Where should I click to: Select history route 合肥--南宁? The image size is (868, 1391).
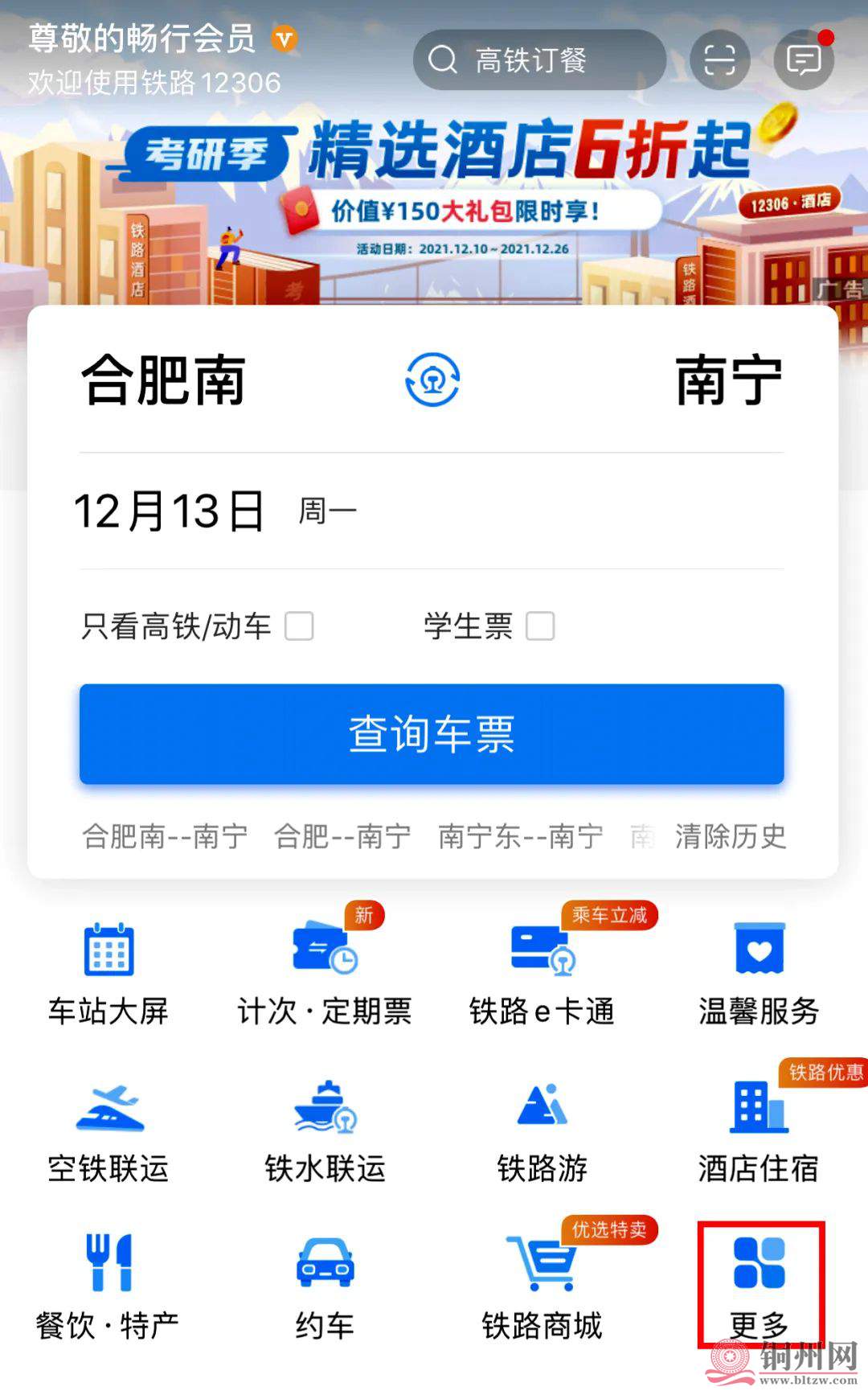[342, 837]
